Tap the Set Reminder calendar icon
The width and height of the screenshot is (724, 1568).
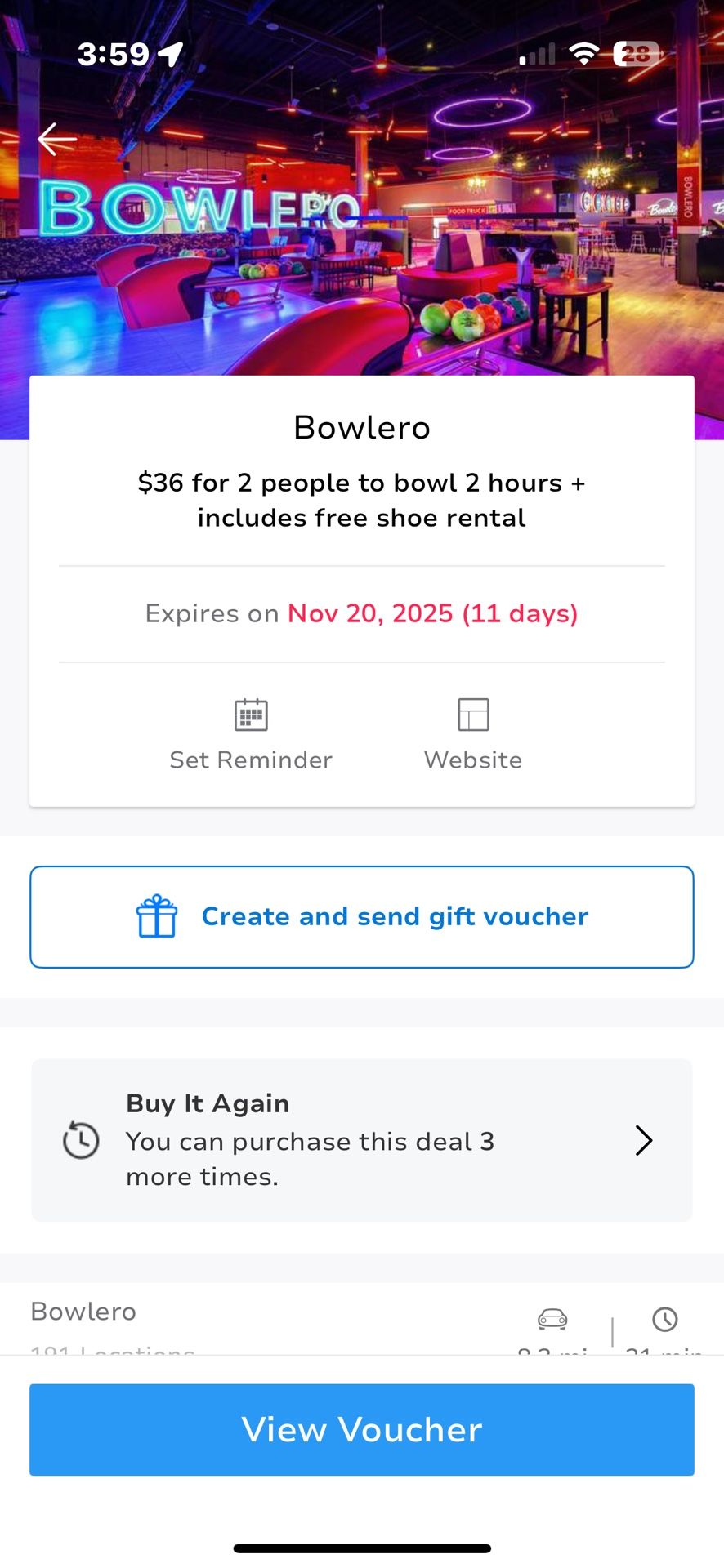coord(250,715)
